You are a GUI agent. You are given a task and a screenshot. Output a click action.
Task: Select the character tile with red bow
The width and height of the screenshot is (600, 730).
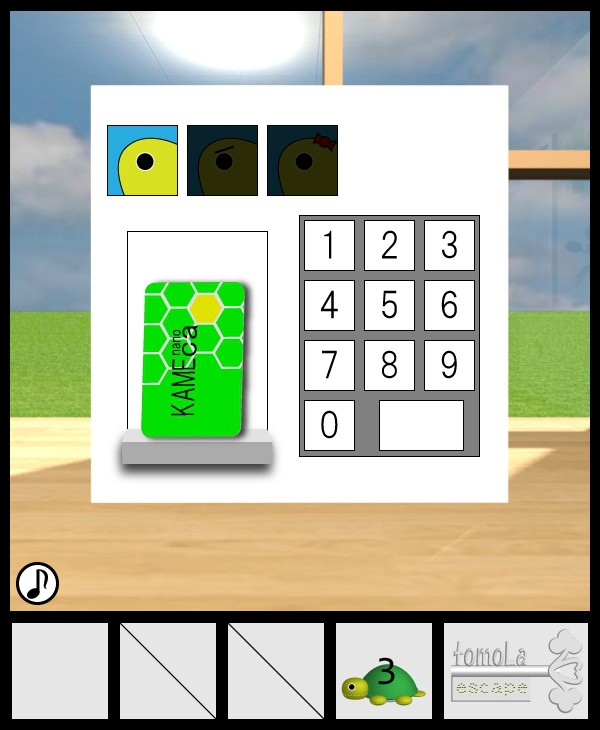[x=302, y=160]
